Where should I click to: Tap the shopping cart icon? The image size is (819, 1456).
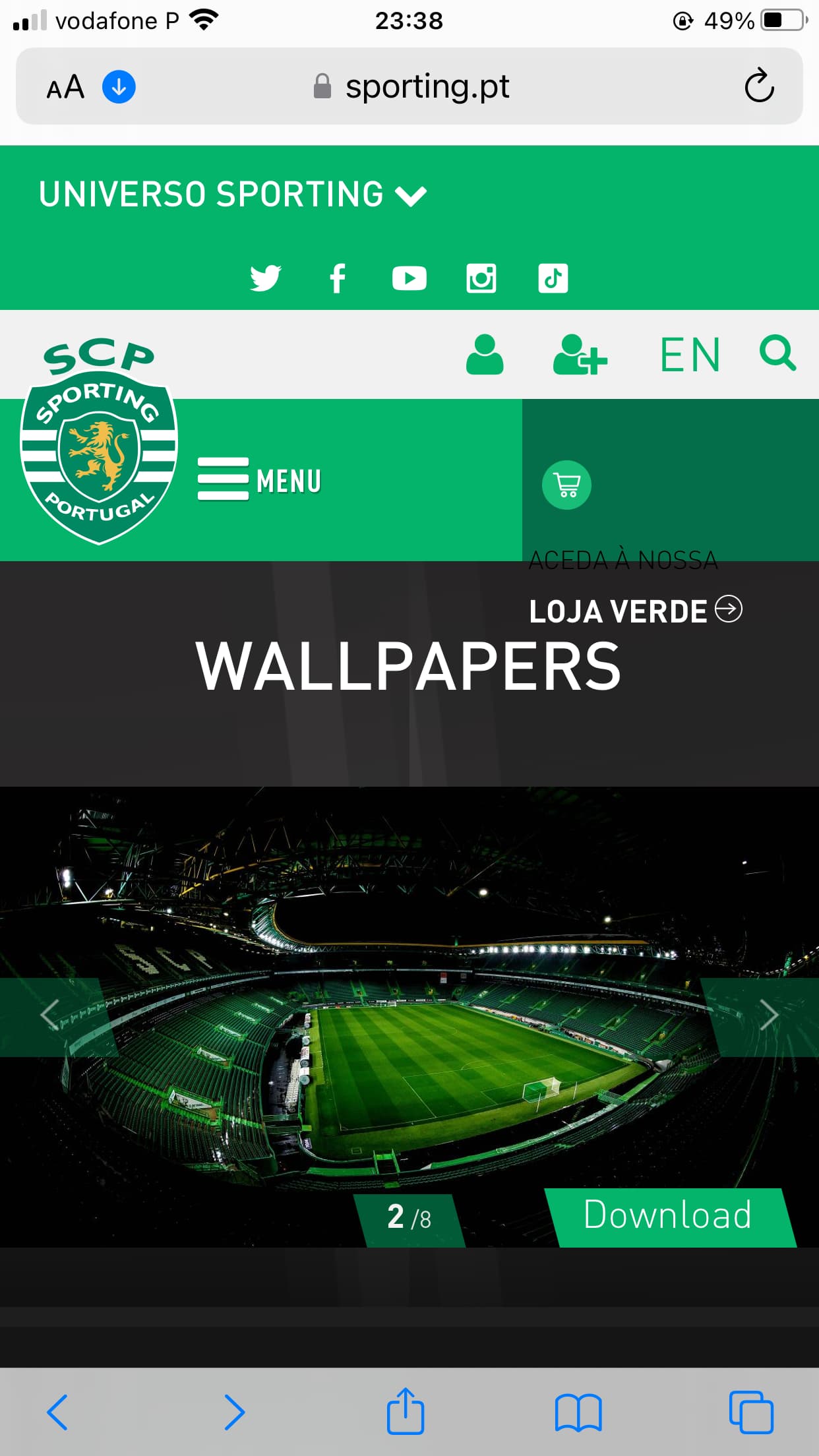click(566, 485)
